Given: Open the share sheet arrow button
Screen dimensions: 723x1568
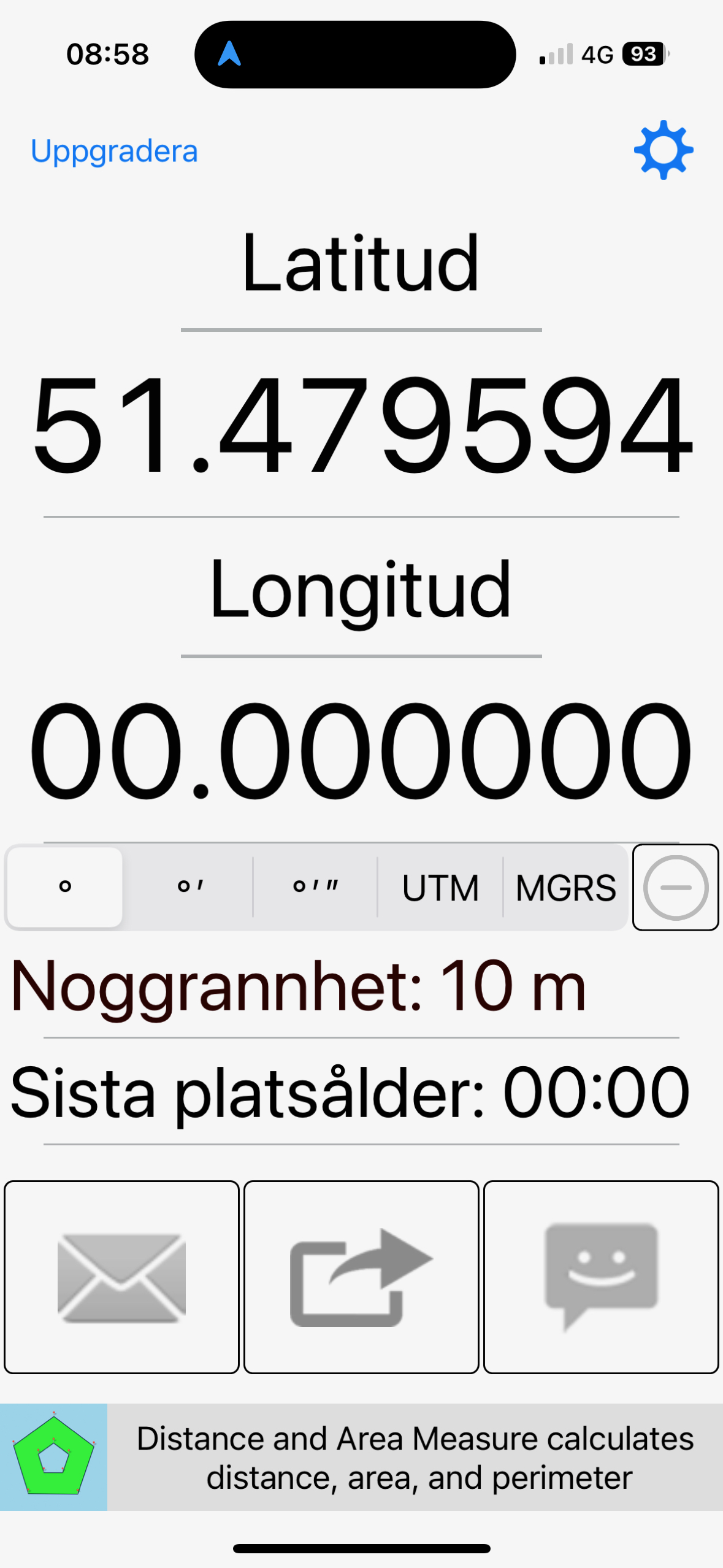Looking at the screenshot, I should 361,1277.
